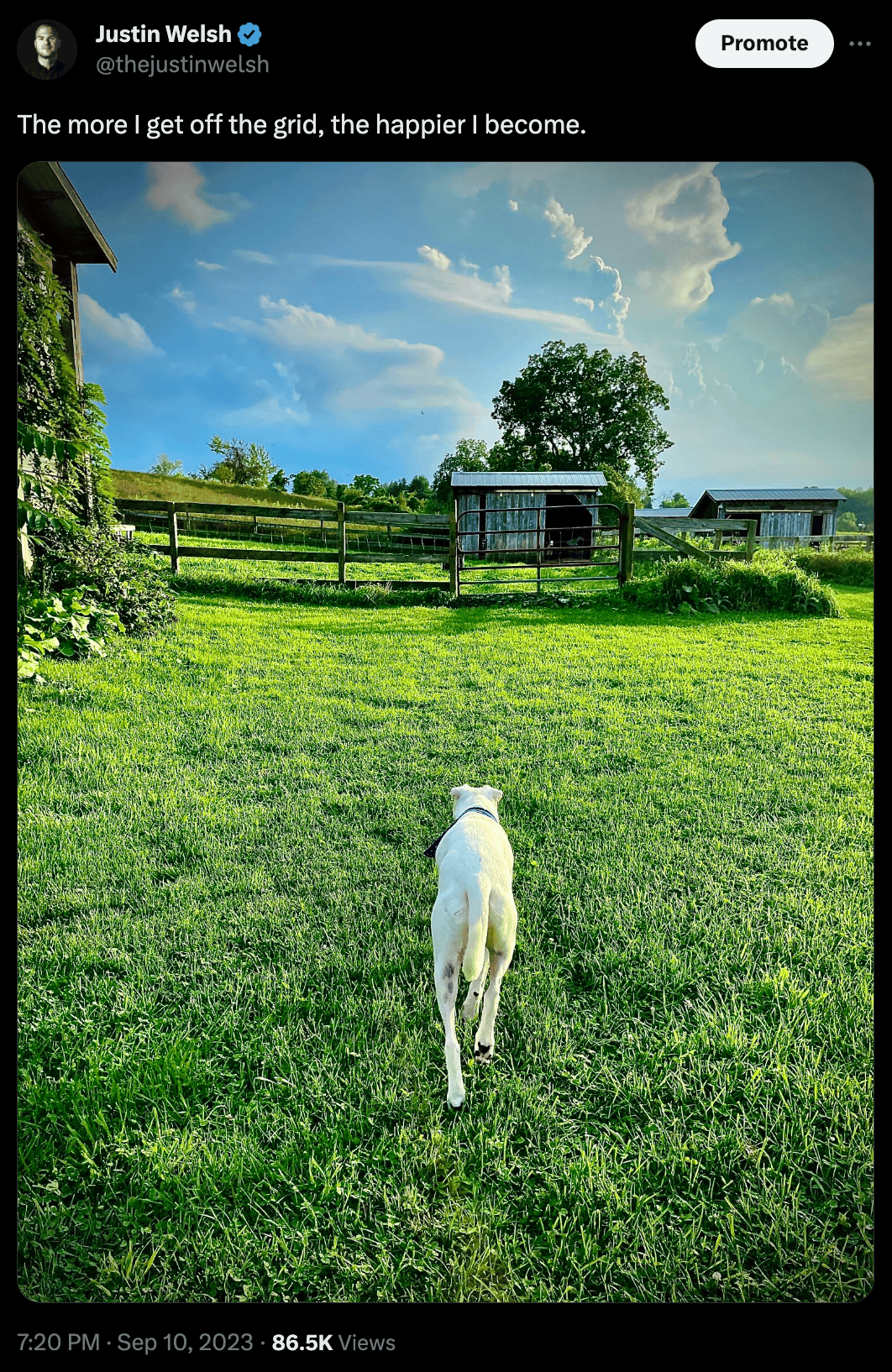
Task: Open the @thejustinwelsh handle link
Action: pos(182,65)
